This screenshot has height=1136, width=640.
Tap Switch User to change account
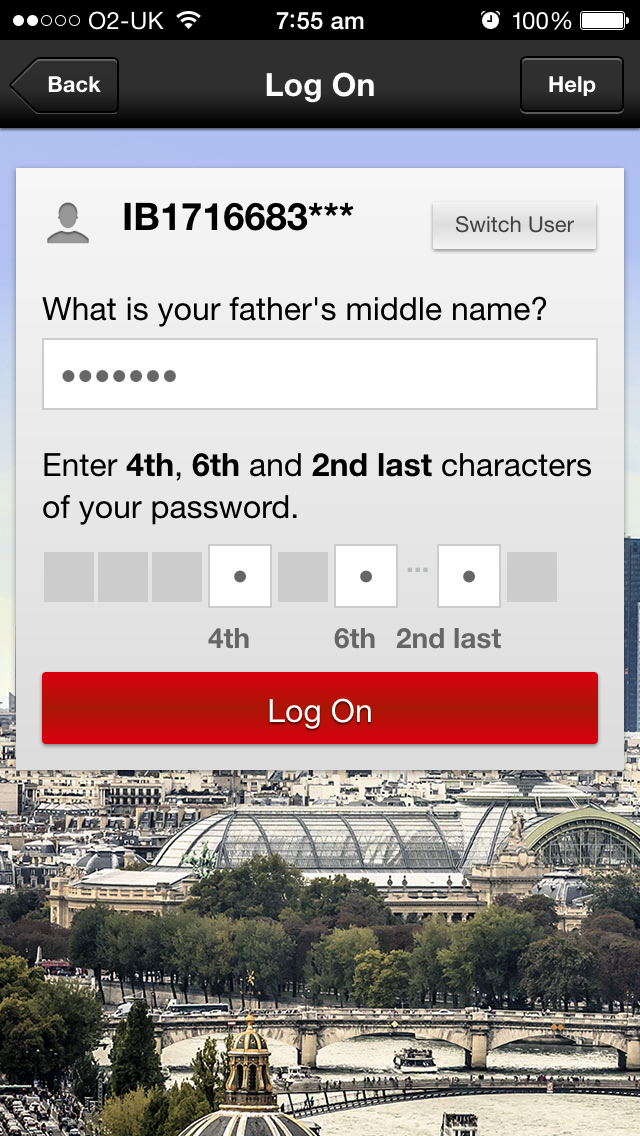[514, 225]
